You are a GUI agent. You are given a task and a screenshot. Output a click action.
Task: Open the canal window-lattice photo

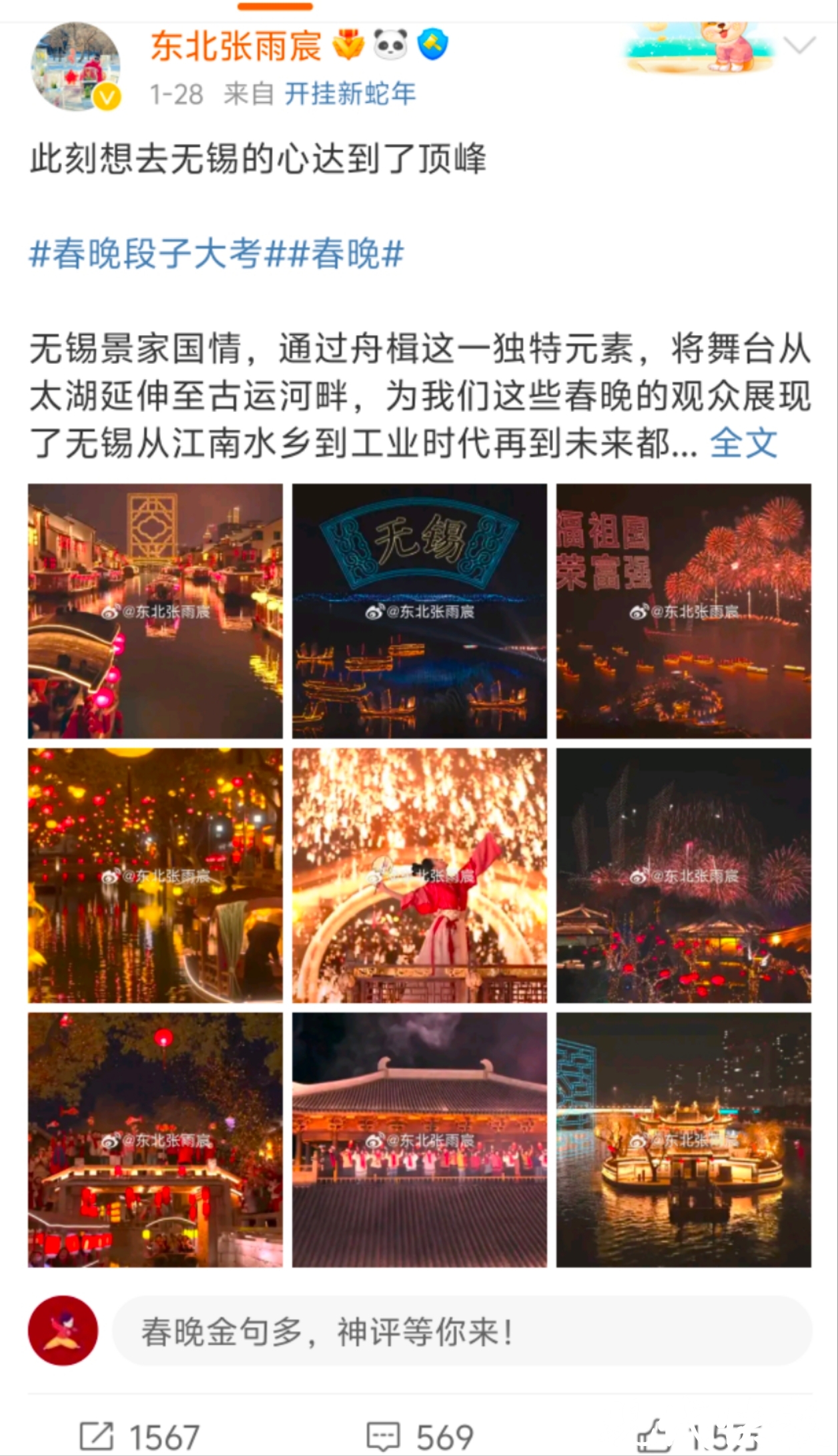[155, 611]
